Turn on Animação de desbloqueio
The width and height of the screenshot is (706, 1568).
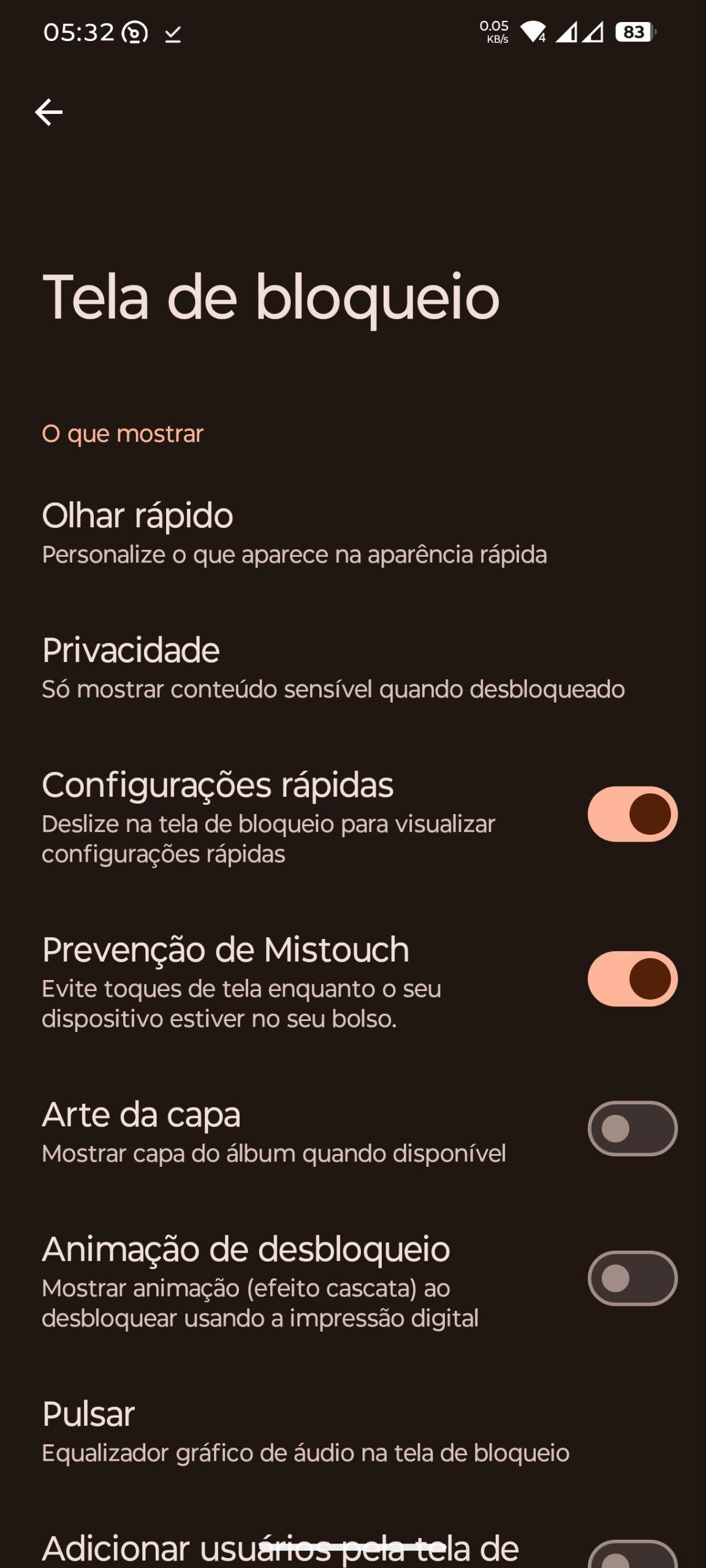pos(632,1278)
